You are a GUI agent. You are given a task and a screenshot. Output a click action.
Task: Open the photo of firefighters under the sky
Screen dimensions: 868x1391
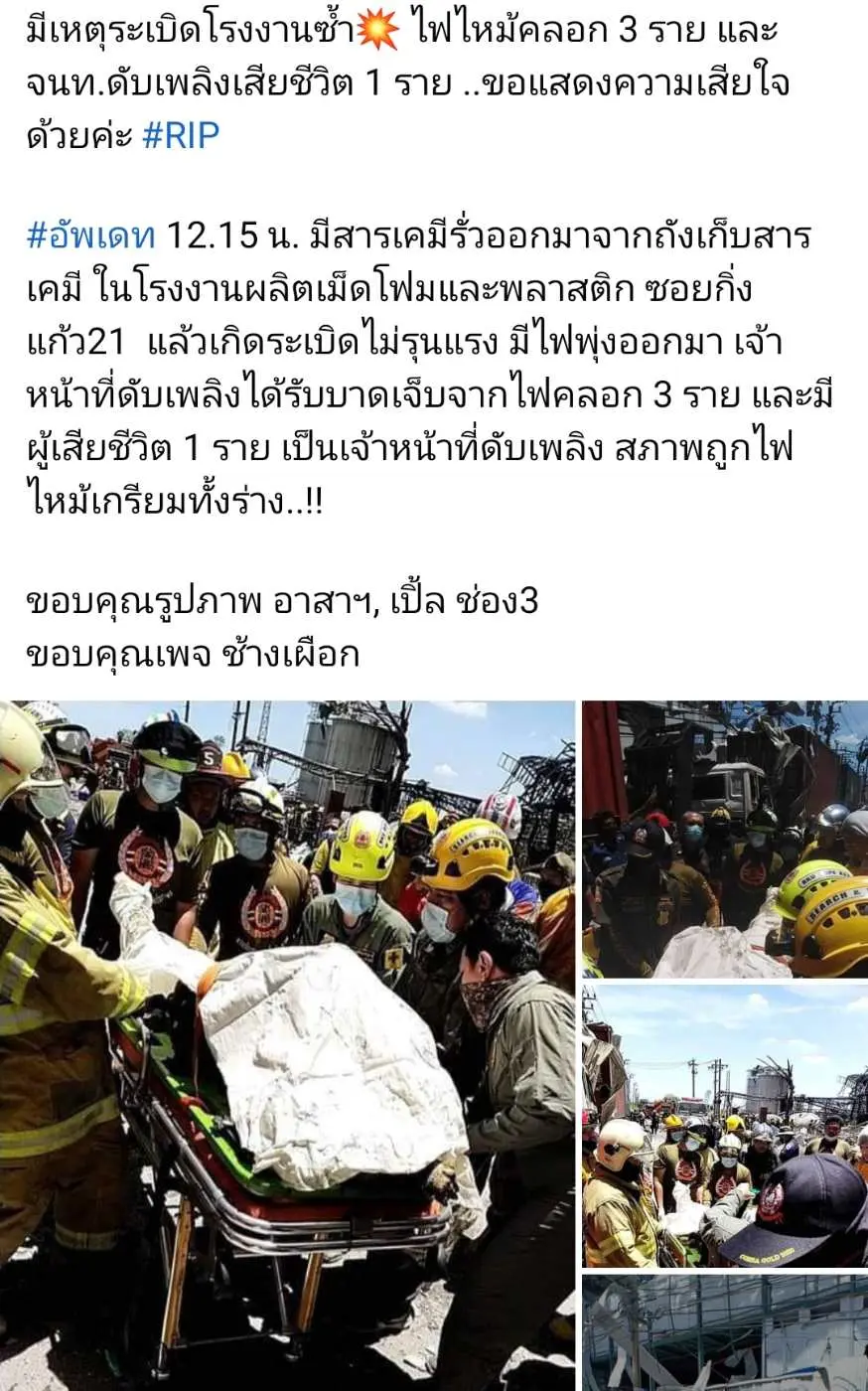point(725,1126)
